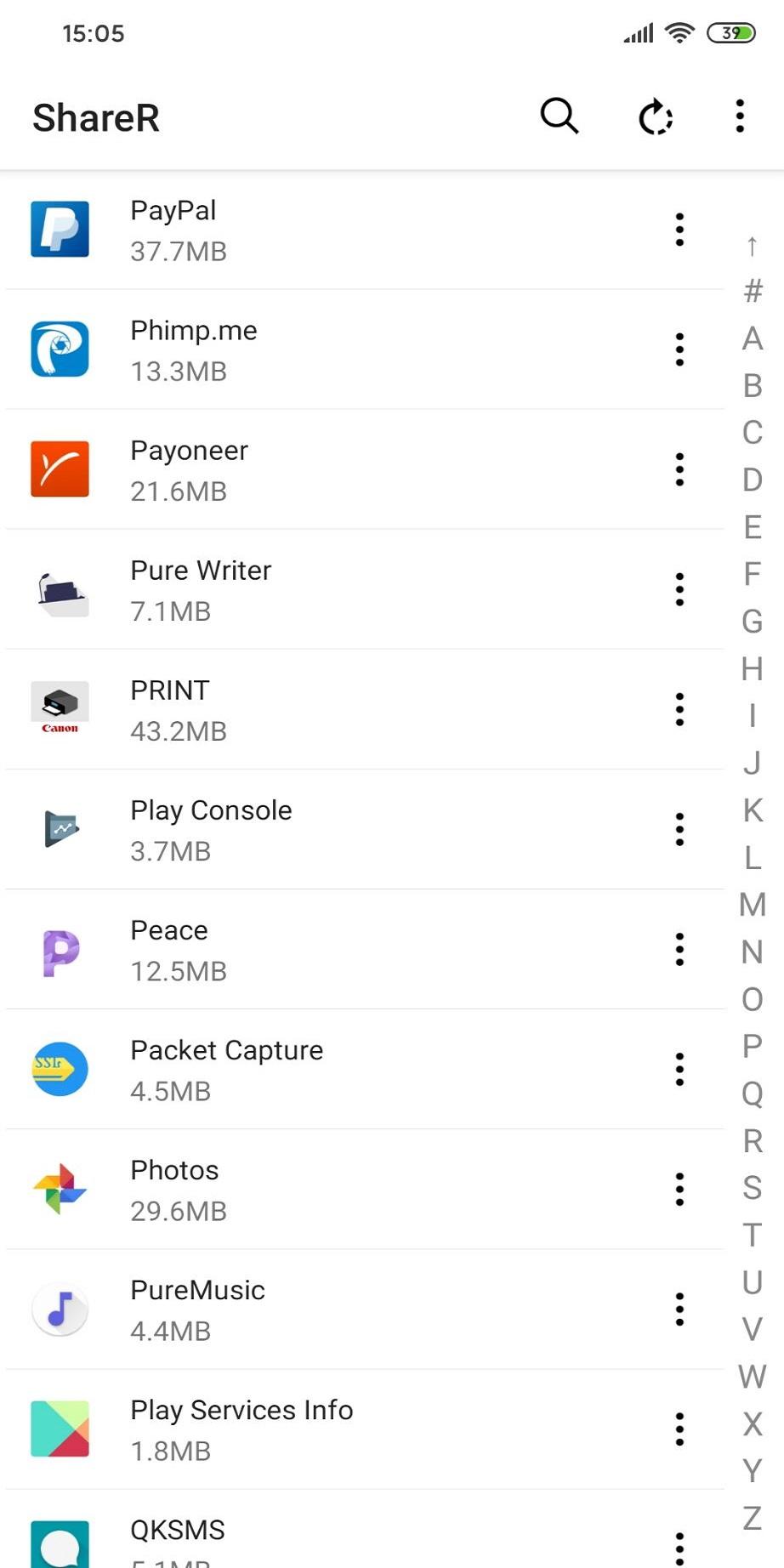This screenshot has height=1568, width=784.
Task: Open options for Packet Capture
Action: (679, 1069)
